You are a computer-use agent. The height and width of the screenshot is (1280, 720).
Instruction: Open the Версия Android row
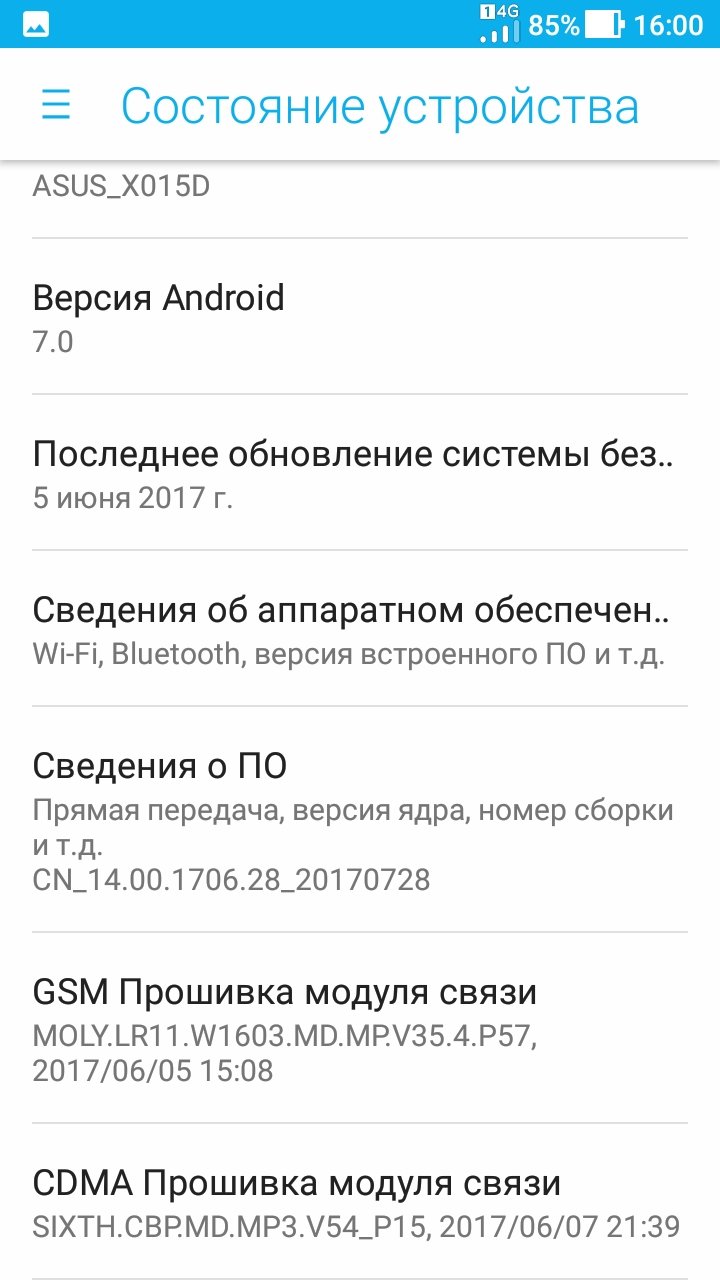359,317
